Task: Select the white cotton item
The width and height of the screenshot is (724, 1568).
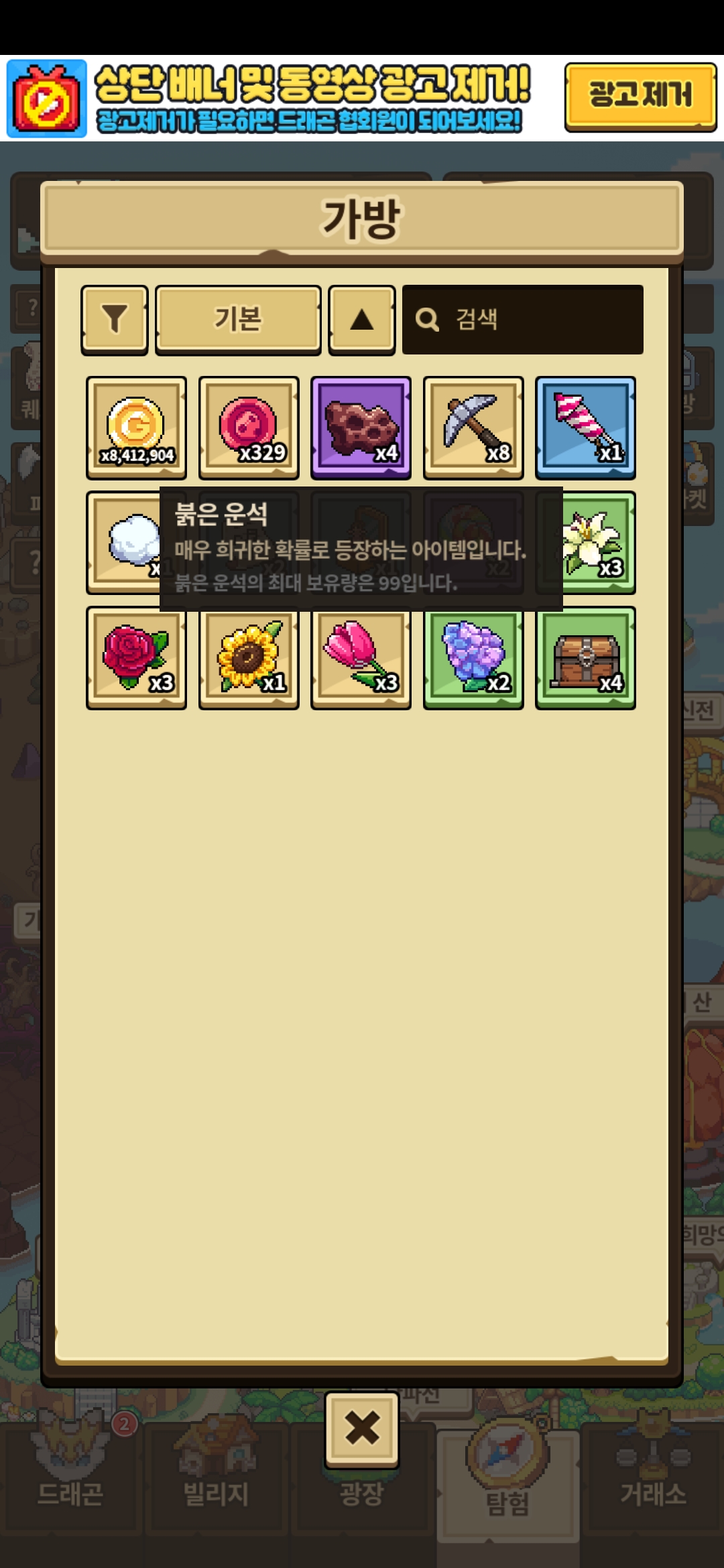Action: pyautogui.click(x=124, y=542)
